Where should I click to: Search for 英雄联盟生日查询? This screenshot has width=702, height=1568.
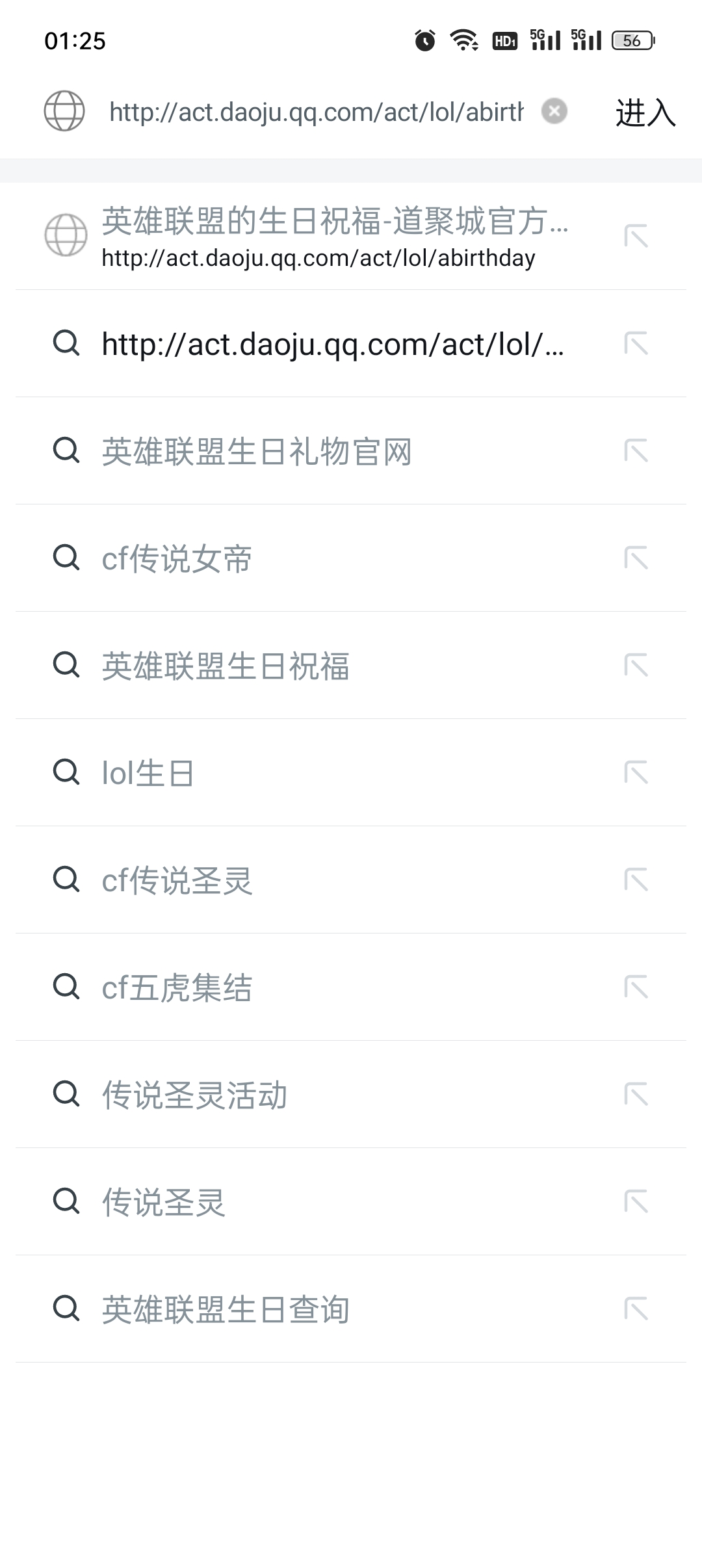click(x=226, y=1309)
